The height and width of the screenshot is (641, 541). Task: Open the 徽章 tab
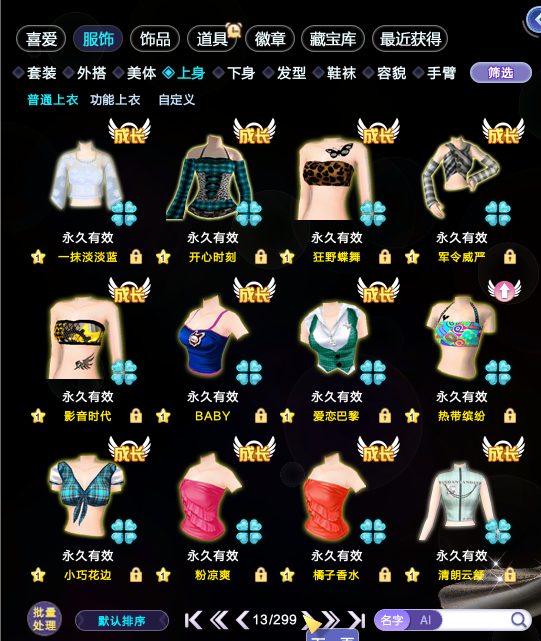coord(270,39)
